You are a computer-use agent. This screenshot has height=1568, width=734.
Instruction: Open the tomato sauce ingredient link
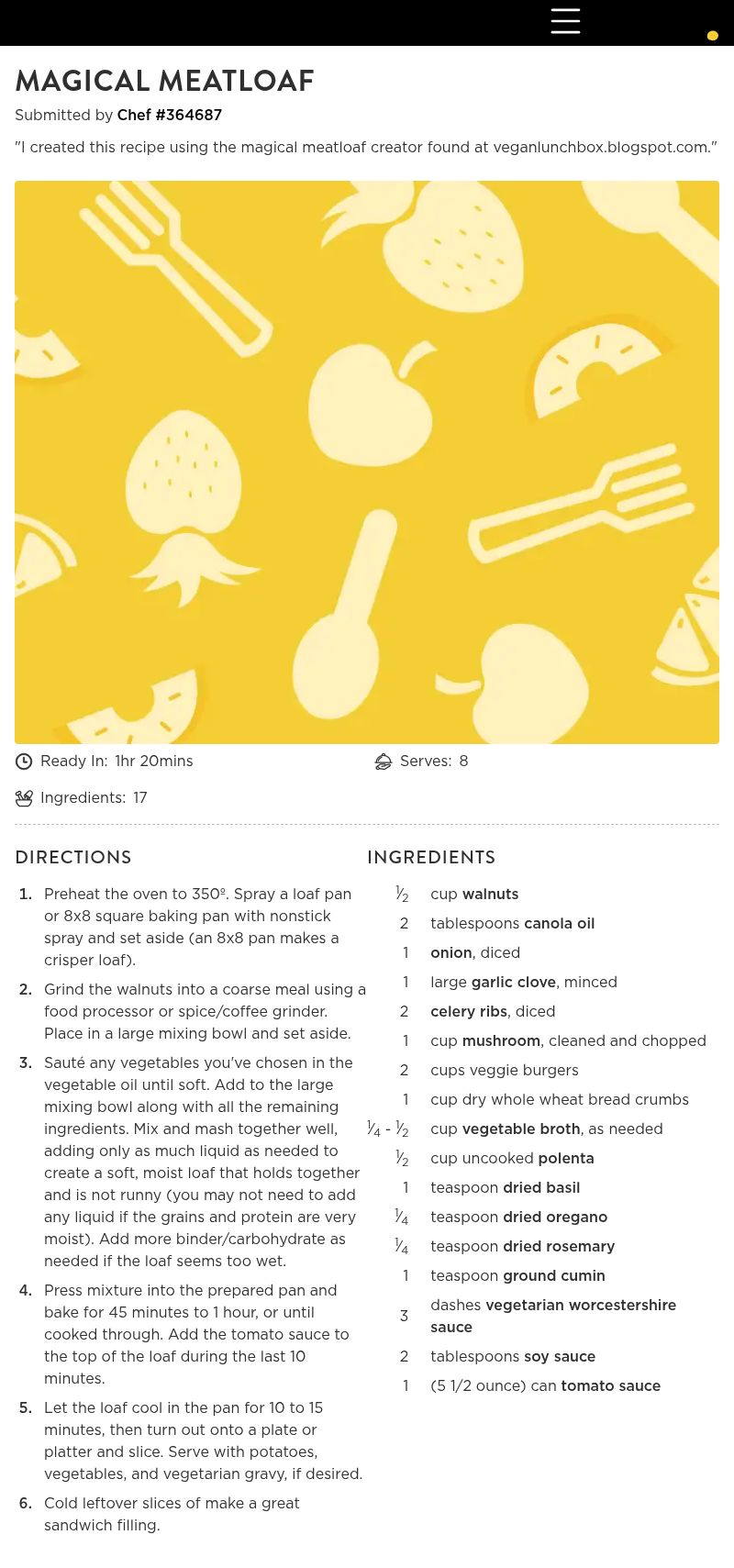tap(610, 1386)
